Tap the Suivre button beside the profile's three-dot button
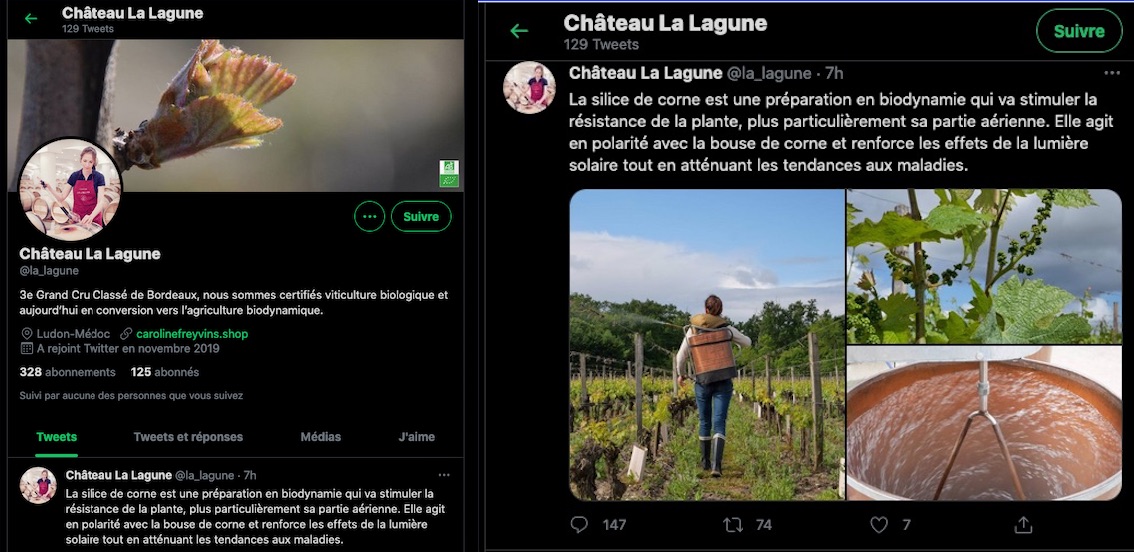Image resolution: width=1134 pixels, height=552 pixels. point(421,216)
